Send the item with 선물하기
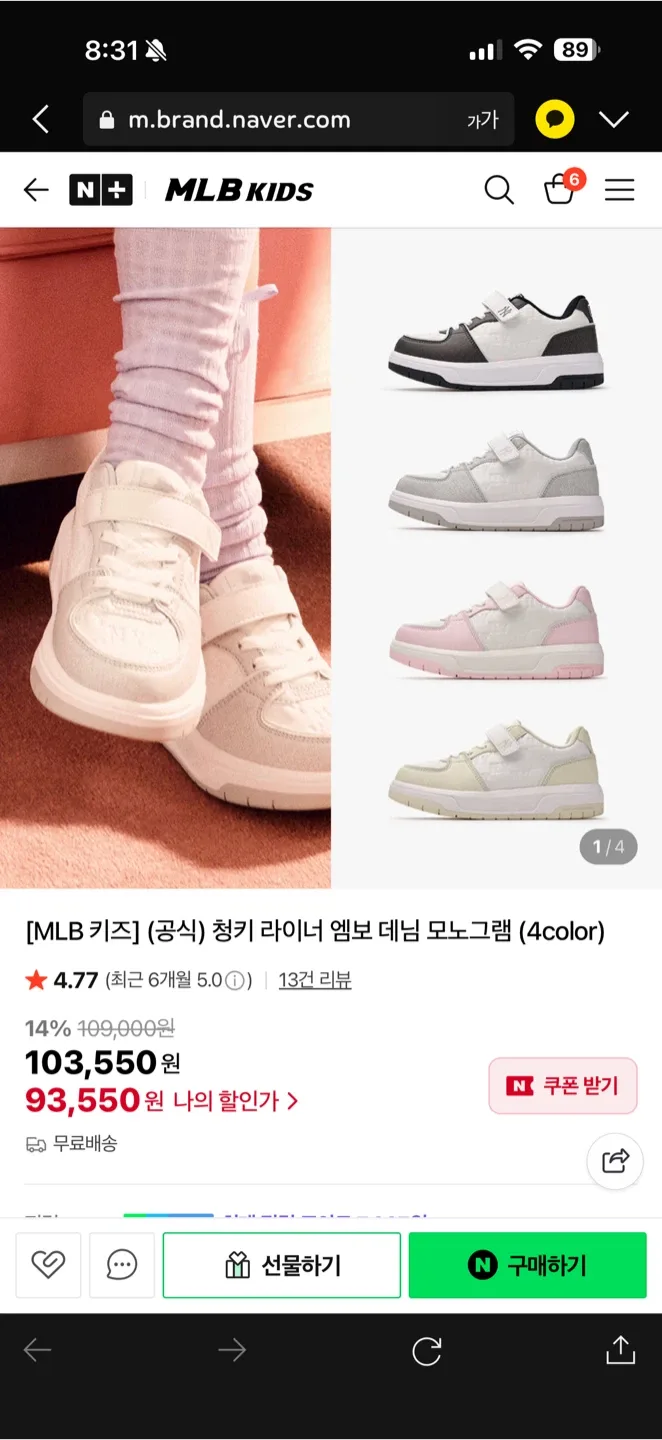This screenshot has height=1440, width=662. tap(281, 1265)
